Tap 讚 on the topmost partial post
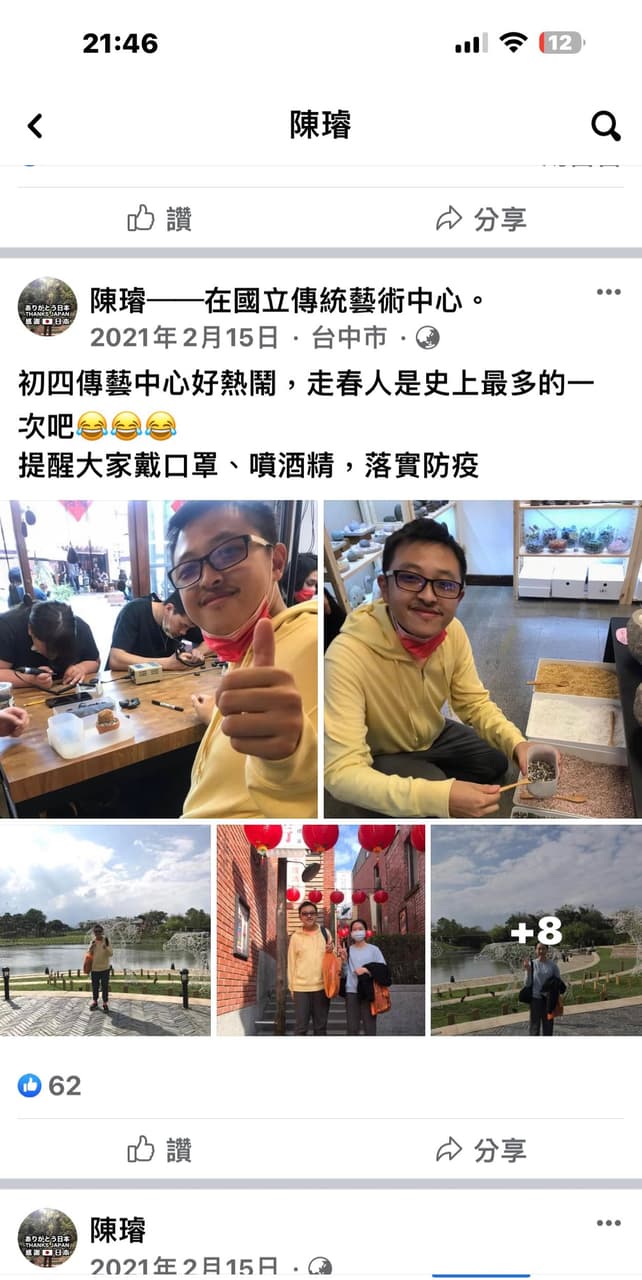The image size is (642, 1280). click(x=160, y=219)
